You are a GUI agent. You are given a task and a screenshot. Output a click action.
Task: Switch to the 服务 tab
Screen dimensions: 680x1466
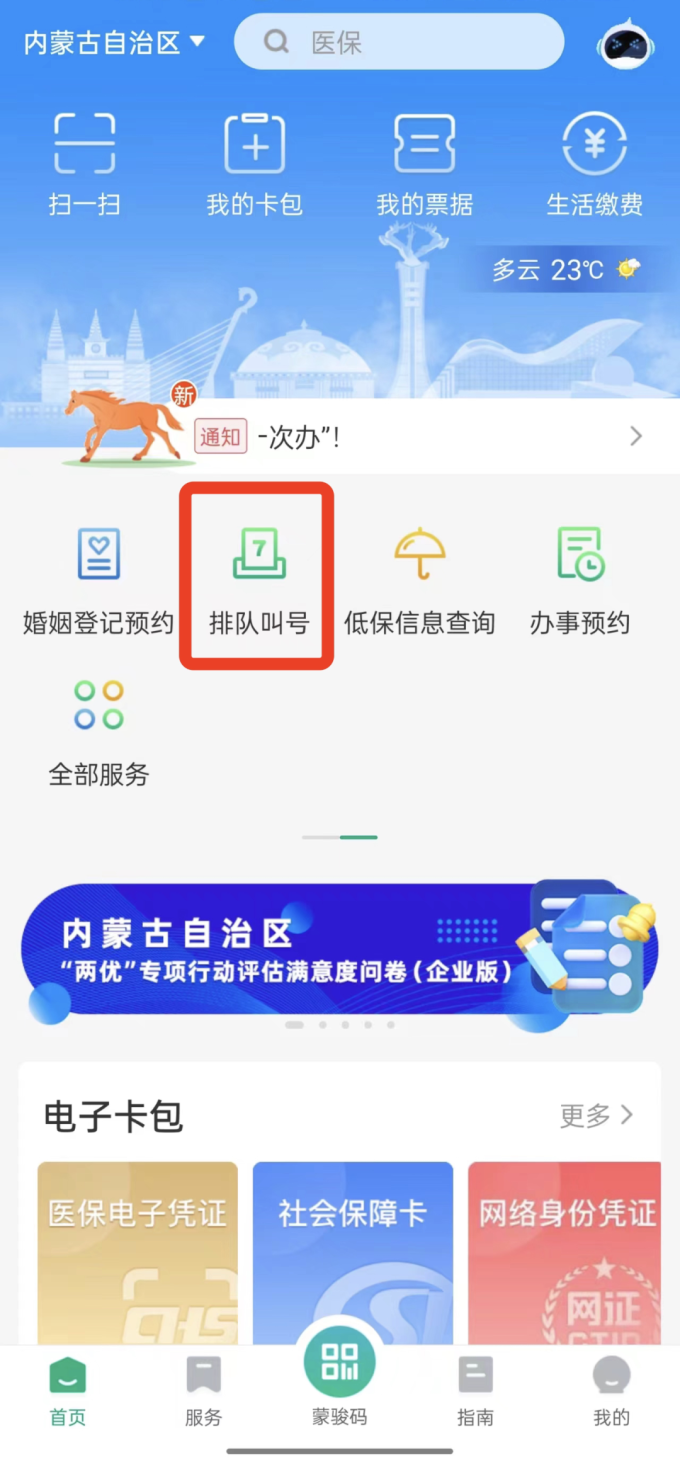203,1390
